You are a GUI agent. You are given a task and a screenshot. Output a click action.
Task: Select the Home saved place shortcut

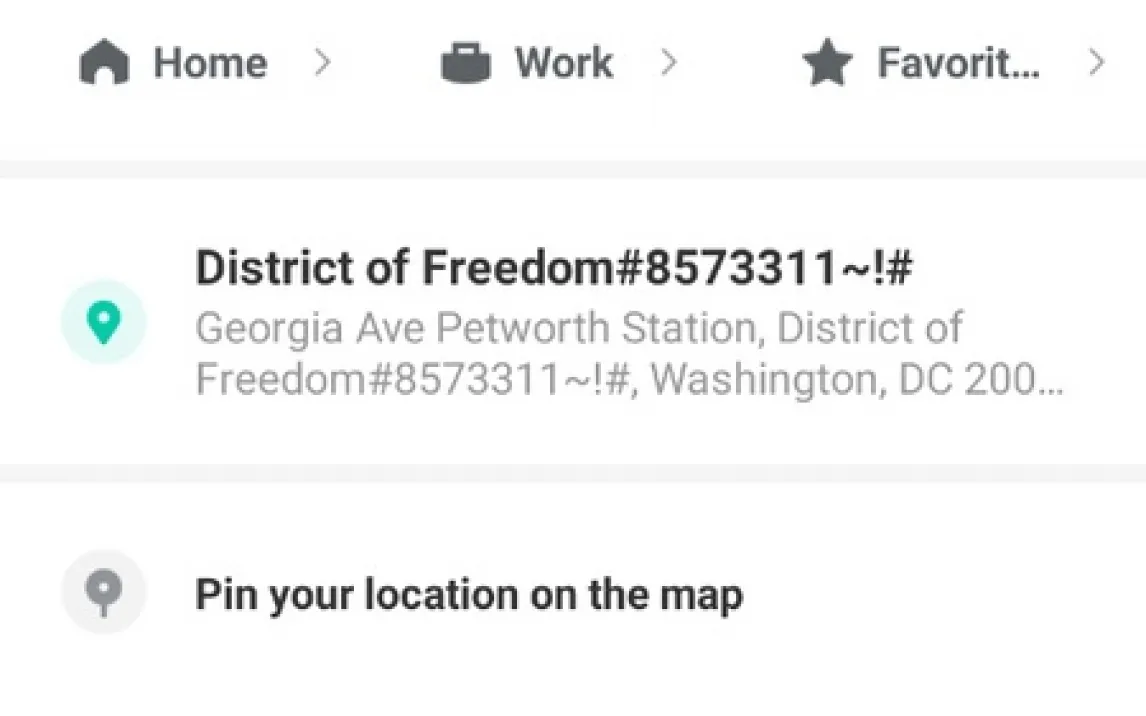[205, 65]
